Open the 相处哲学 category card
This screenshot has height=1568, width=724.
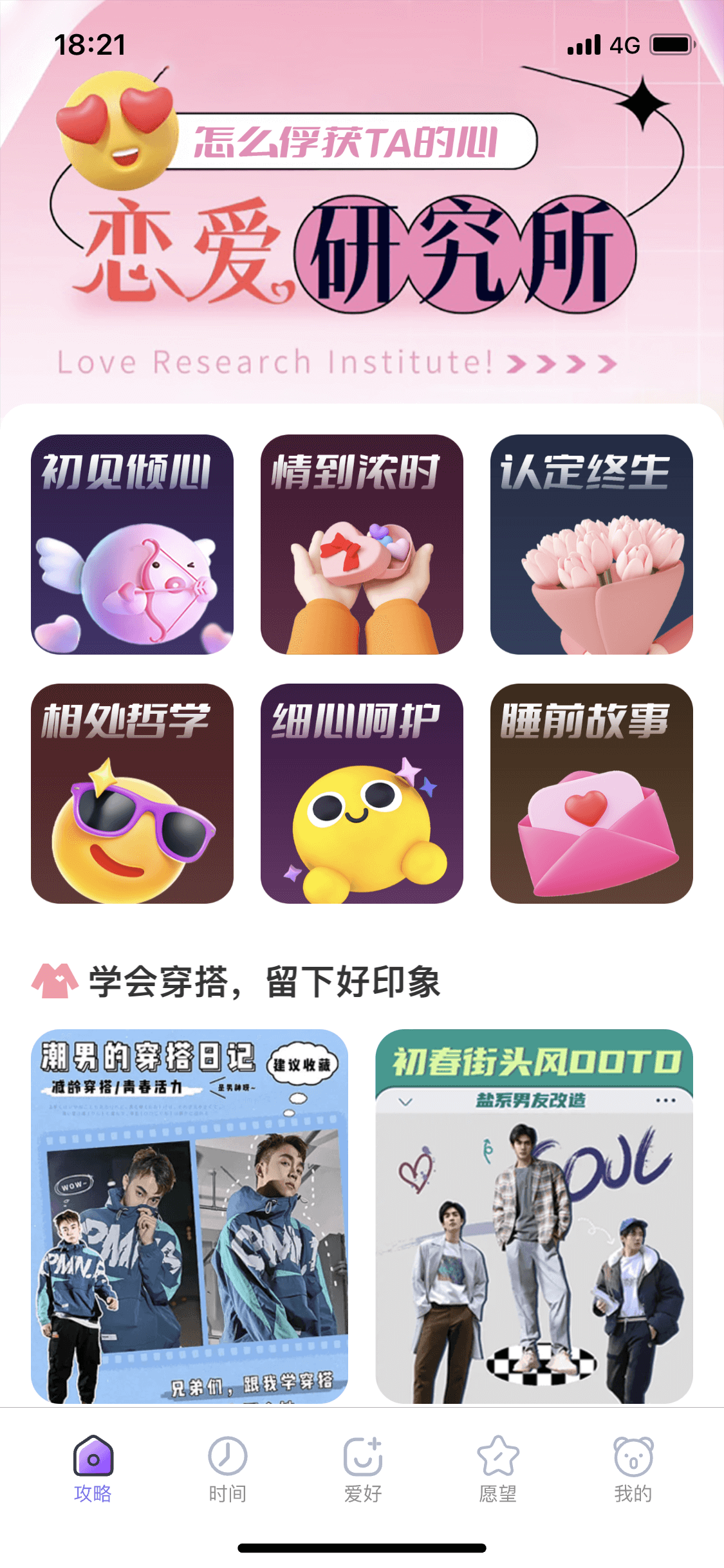[132, 793]
